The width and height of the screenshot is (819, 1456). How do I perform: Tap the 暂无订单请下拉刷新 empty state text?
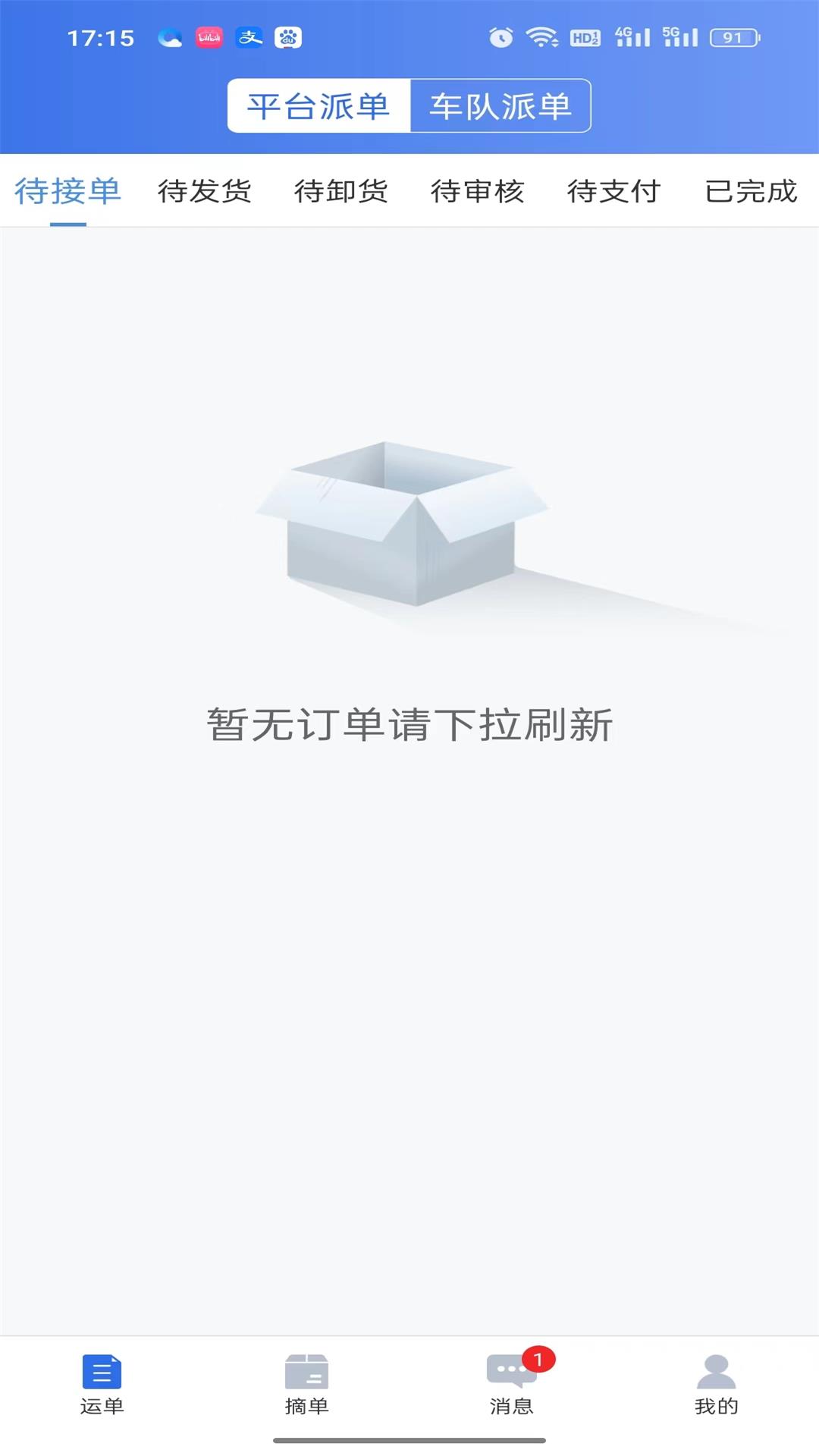409,724
